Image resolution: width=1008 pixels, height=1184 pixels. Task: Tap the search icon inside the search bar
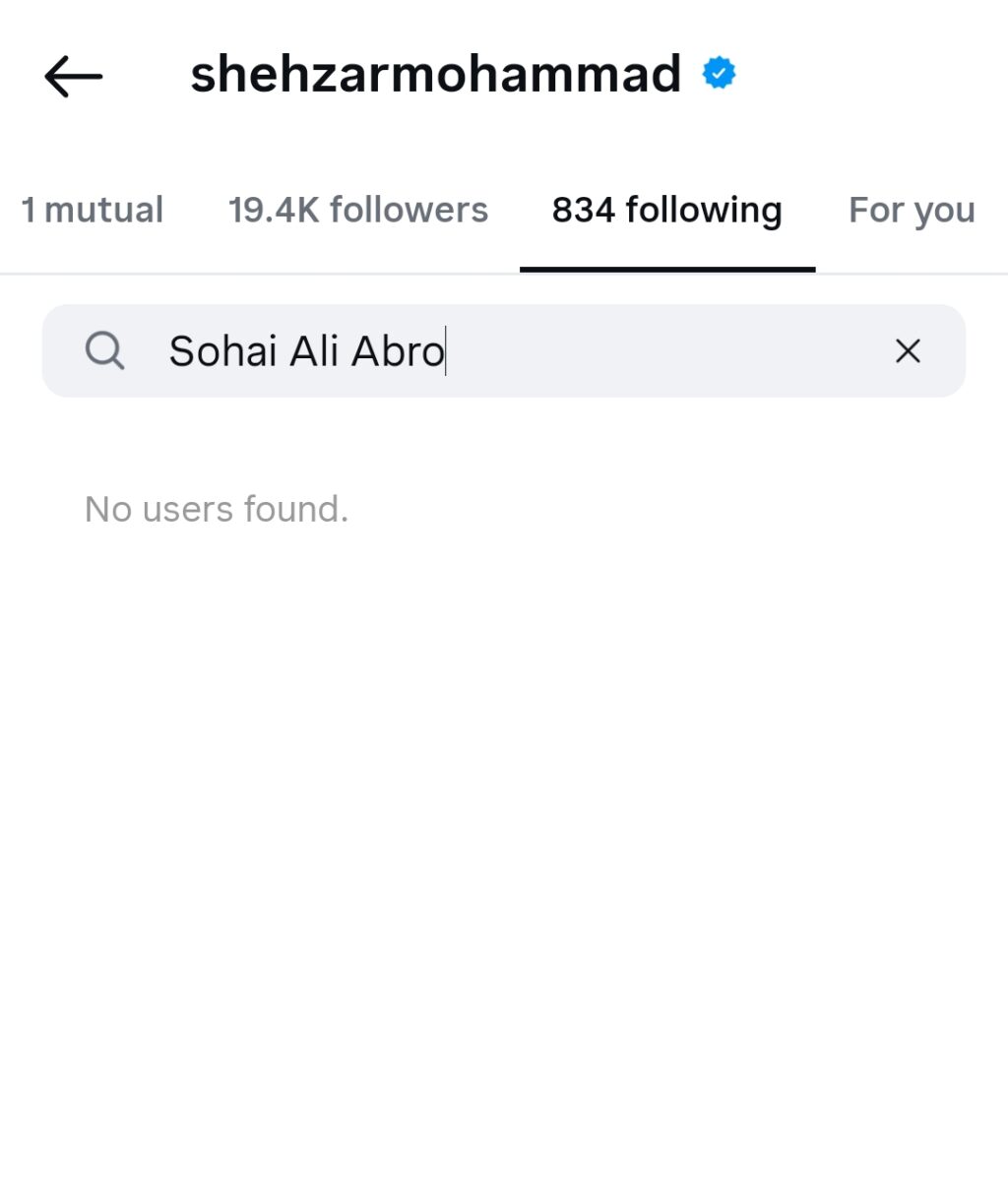pos(104,350)
